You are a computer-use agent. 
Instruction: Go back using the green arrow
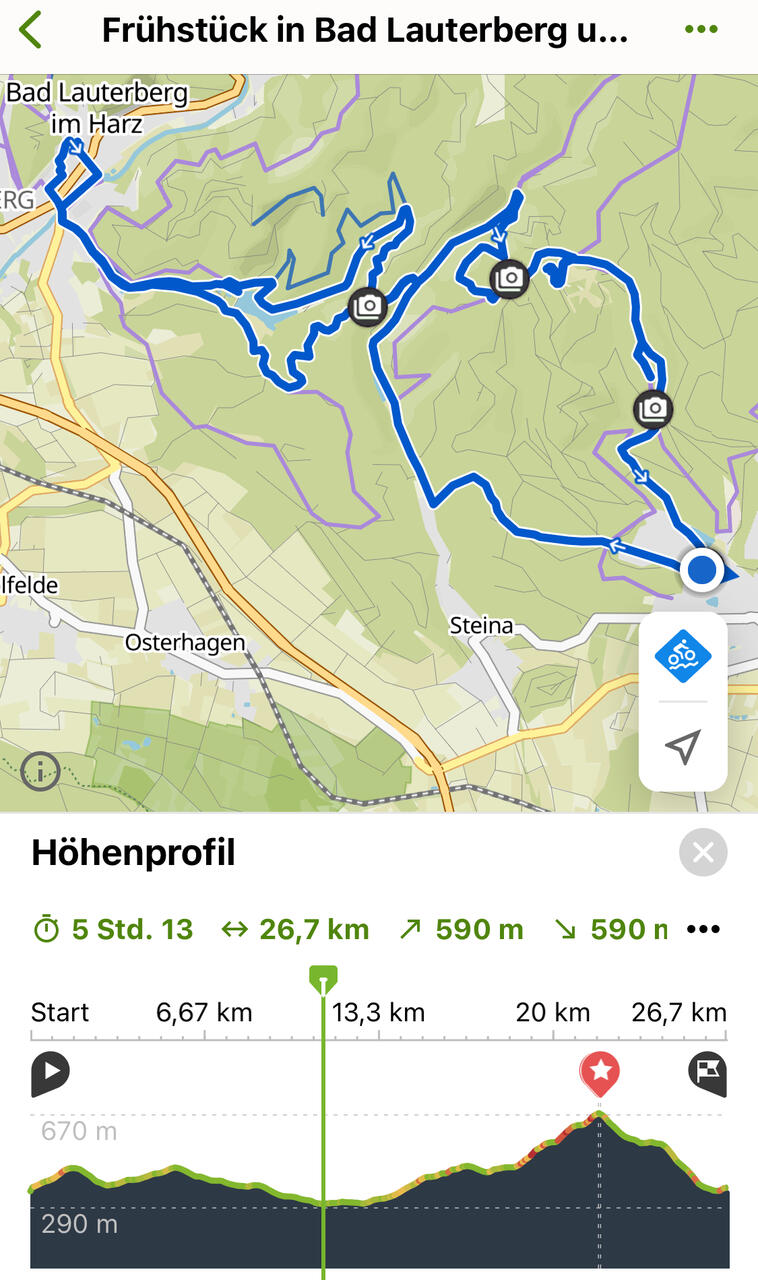(30, 30)
